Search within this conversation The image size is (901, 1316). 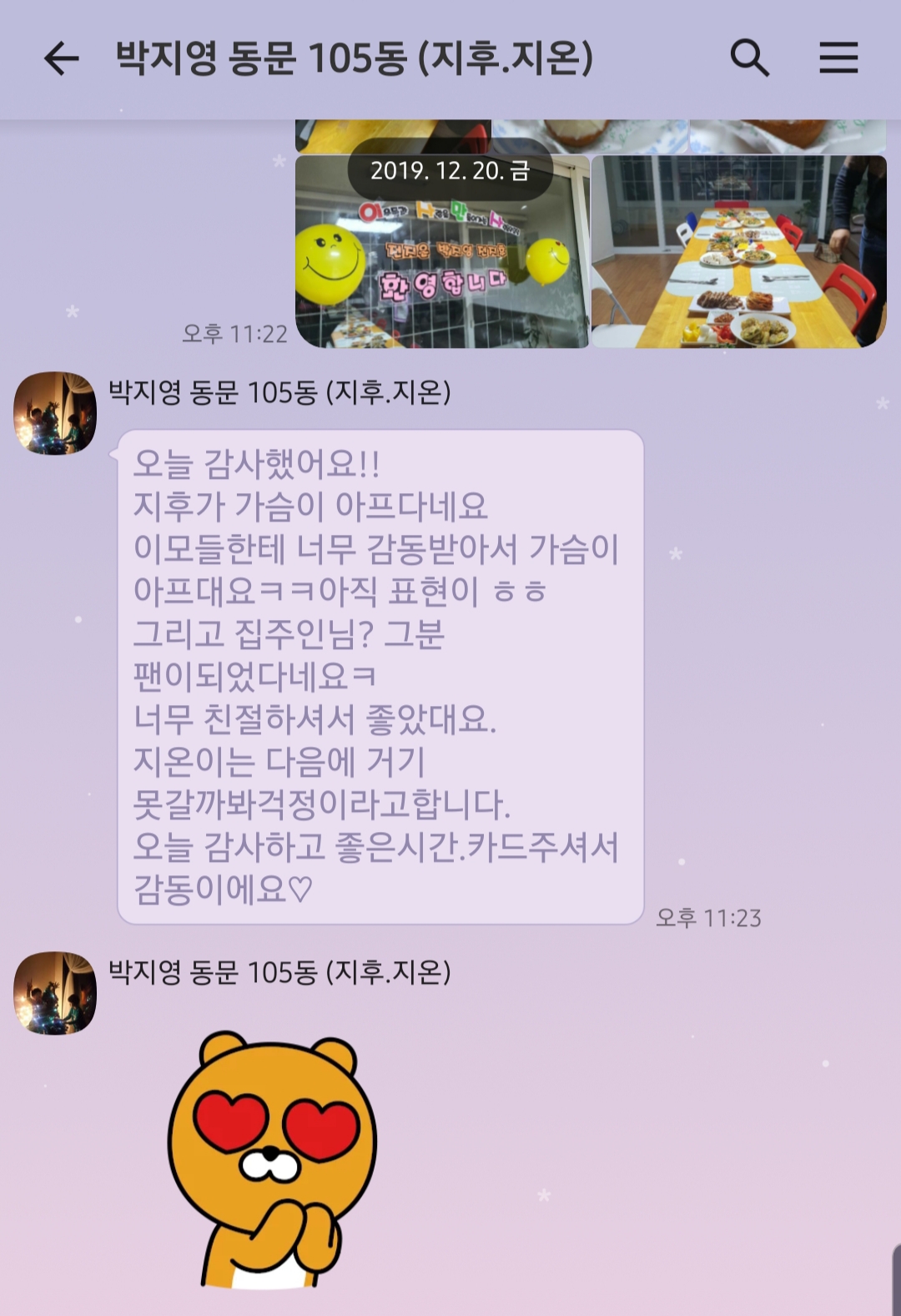click(x=749, y=58)
